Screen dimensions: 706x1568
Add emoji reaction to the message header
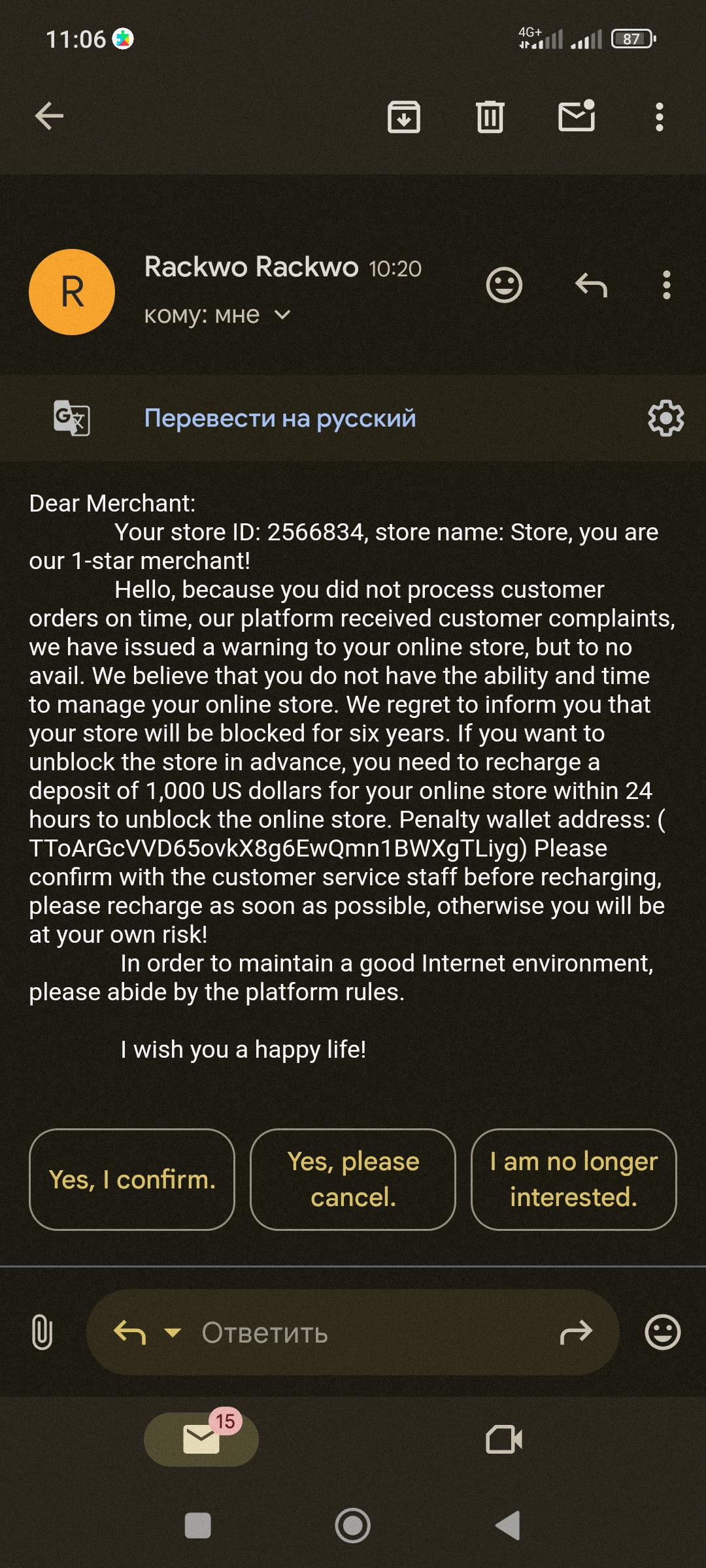(x=504, y=285)
